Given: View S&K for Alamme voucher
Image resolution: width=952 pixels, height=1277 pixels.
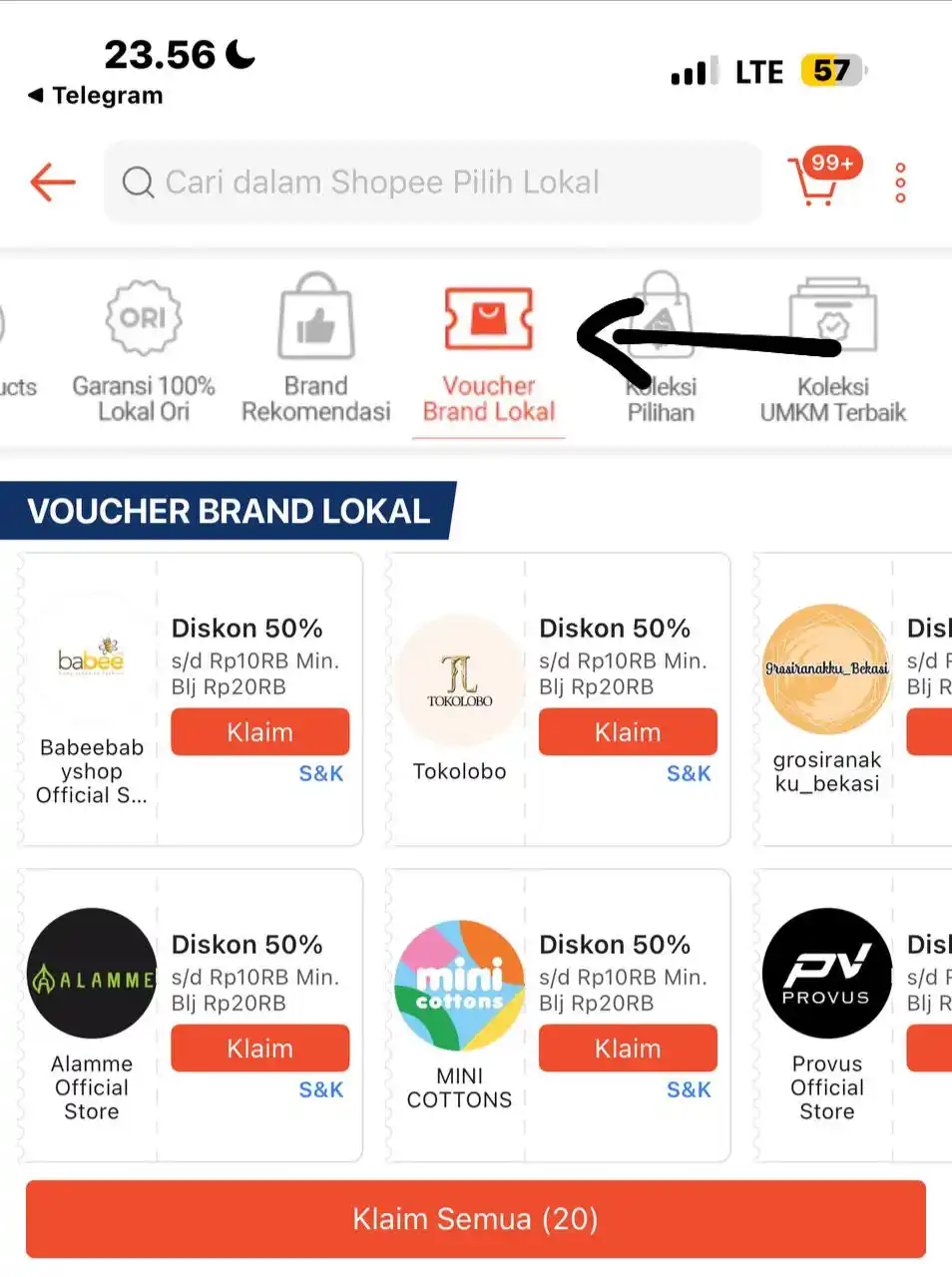Looking at the screenshot, I should tap(320, 1089).
